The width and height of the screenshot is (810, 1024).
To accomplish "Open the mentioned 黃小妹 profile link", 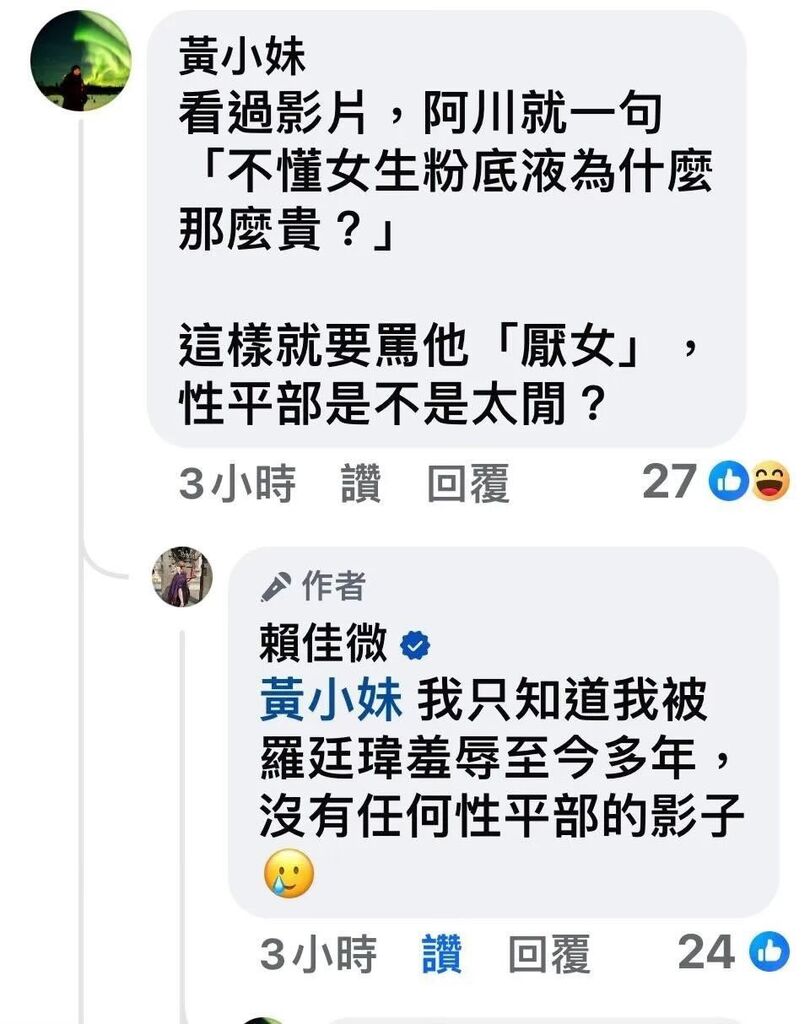I will point(330,702).
